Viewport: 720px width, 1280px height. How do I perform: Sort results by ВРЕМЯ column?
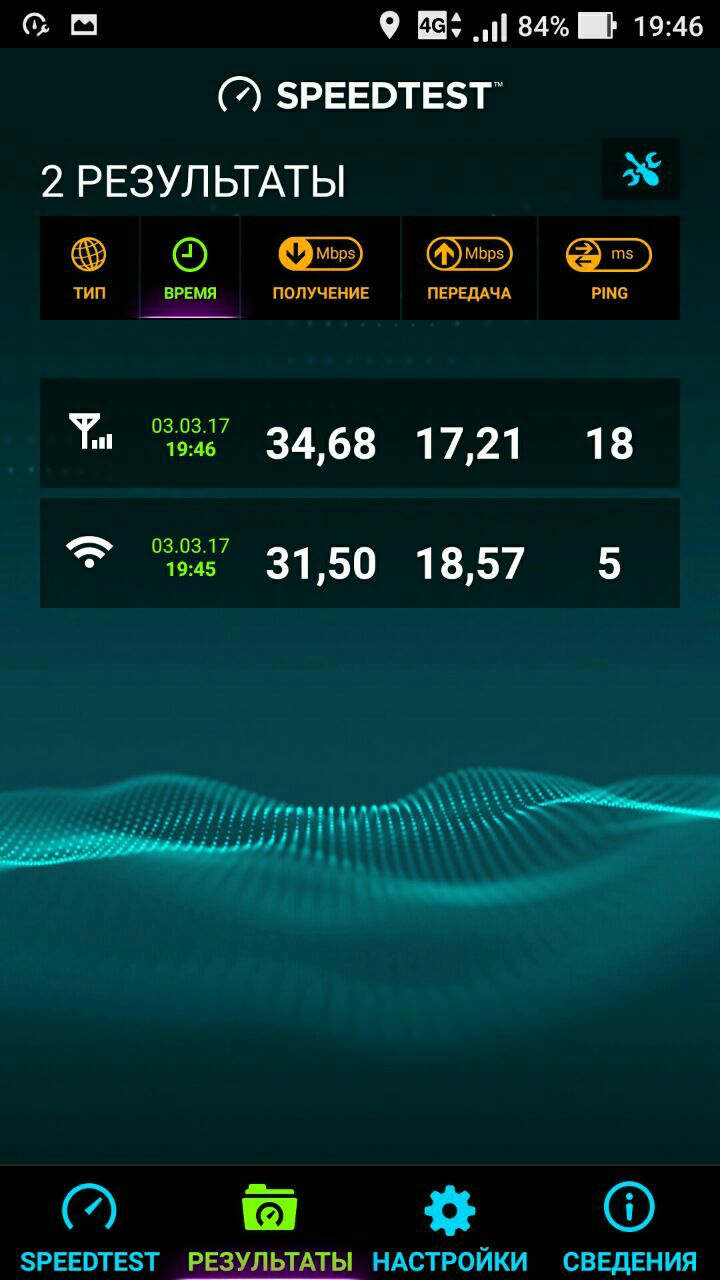190,268
